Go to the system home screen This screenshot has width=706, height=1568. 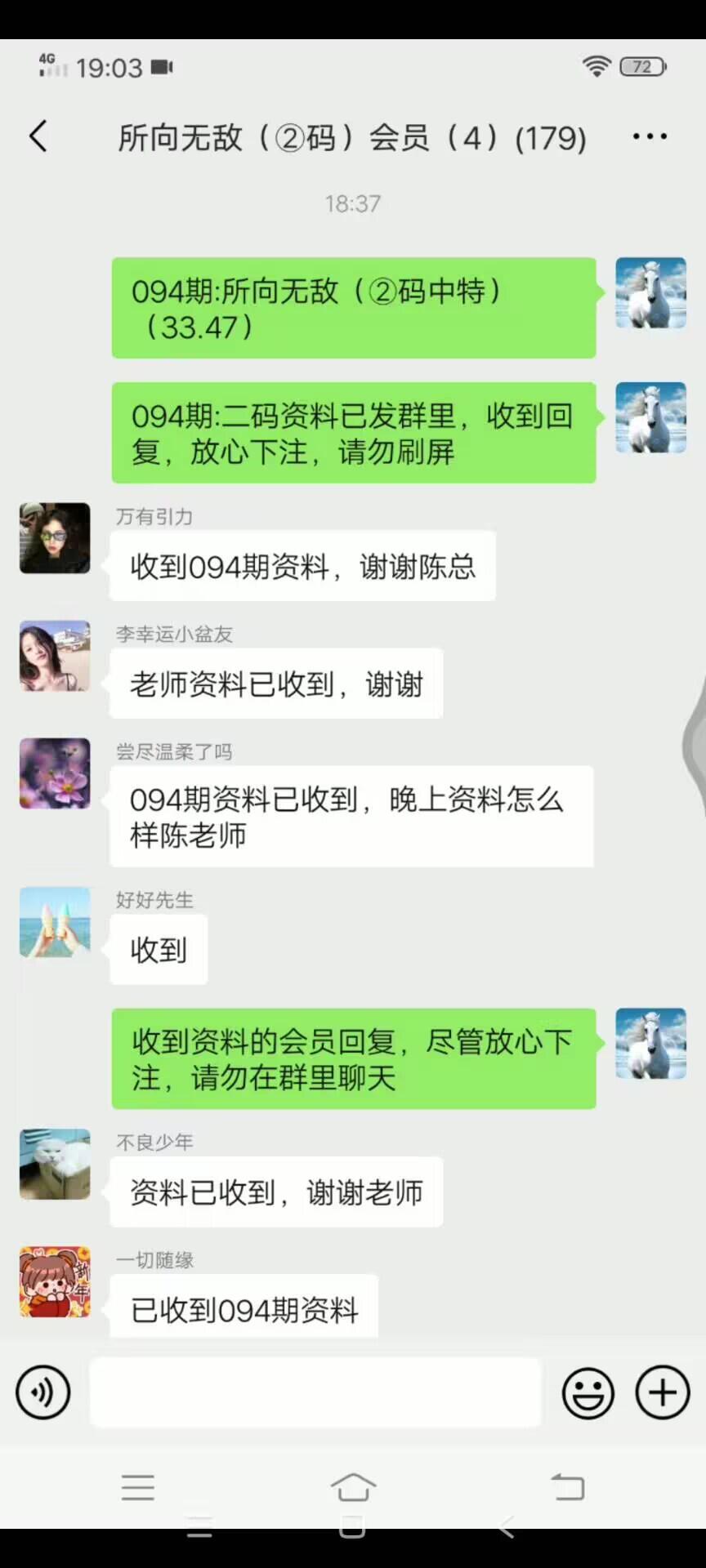[353, 1487]
